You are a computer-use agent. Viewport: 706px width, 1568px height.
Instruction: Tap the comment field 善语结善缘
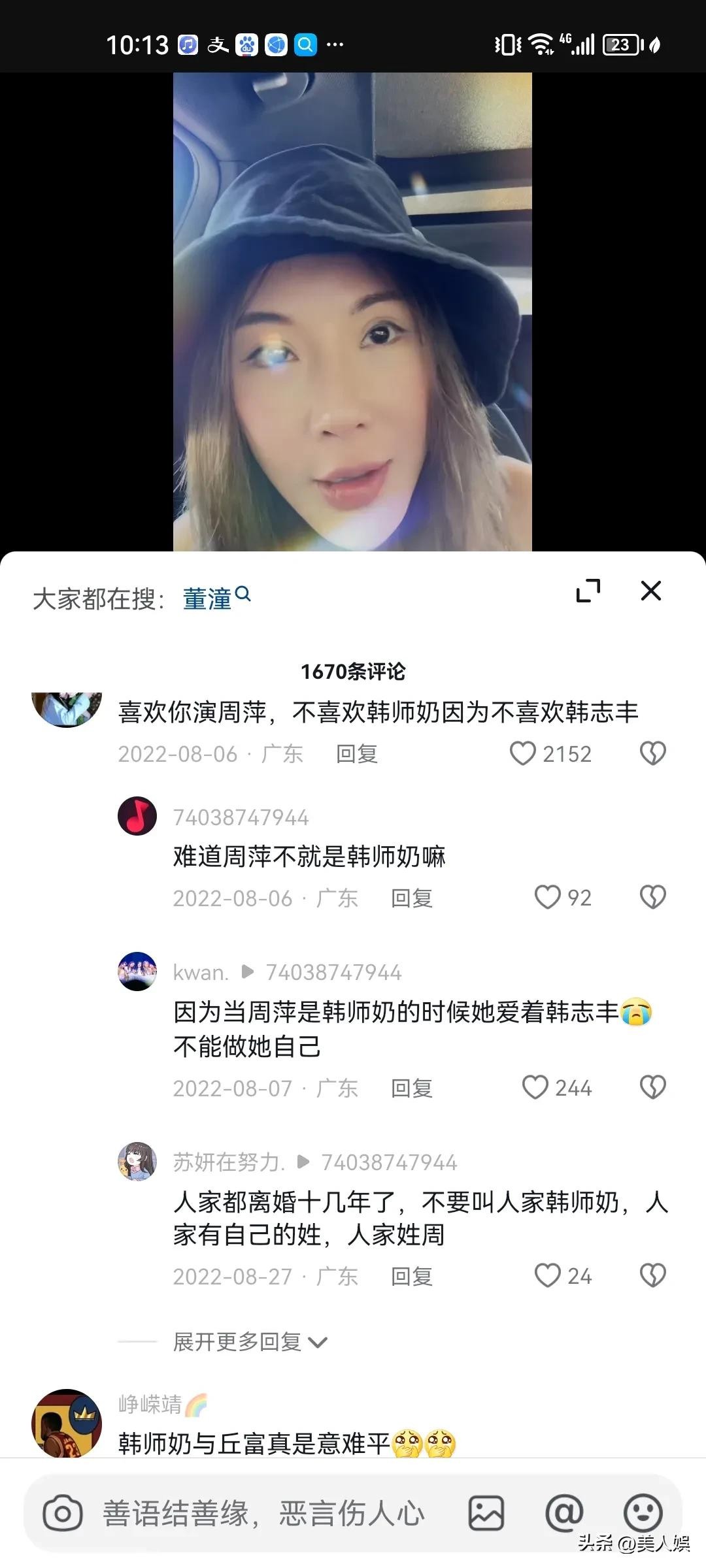263,1514
